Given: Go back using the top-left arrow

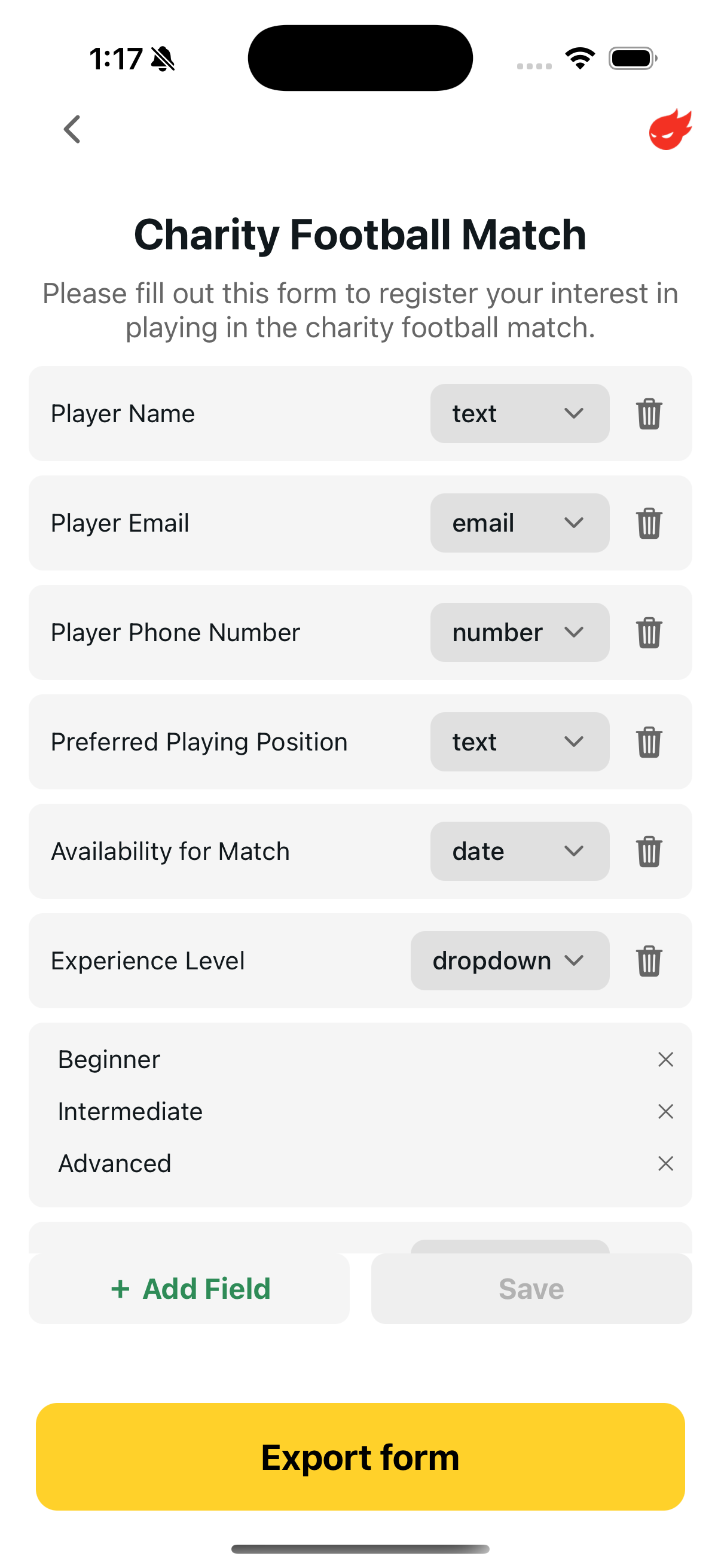Looking at the screenshot, I should [72, 129].
